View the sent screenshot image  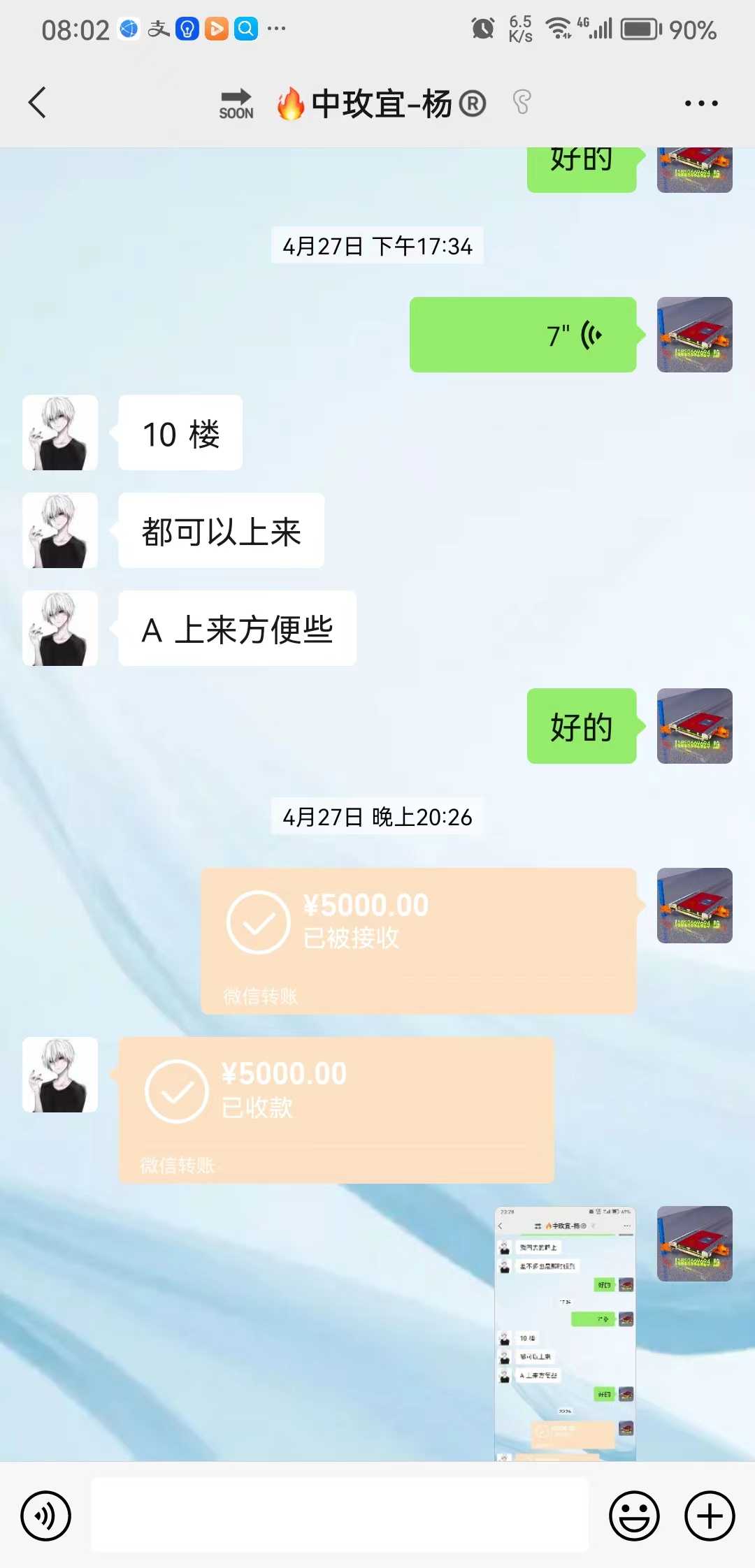pyautogui.click(x=565, y=1333)
